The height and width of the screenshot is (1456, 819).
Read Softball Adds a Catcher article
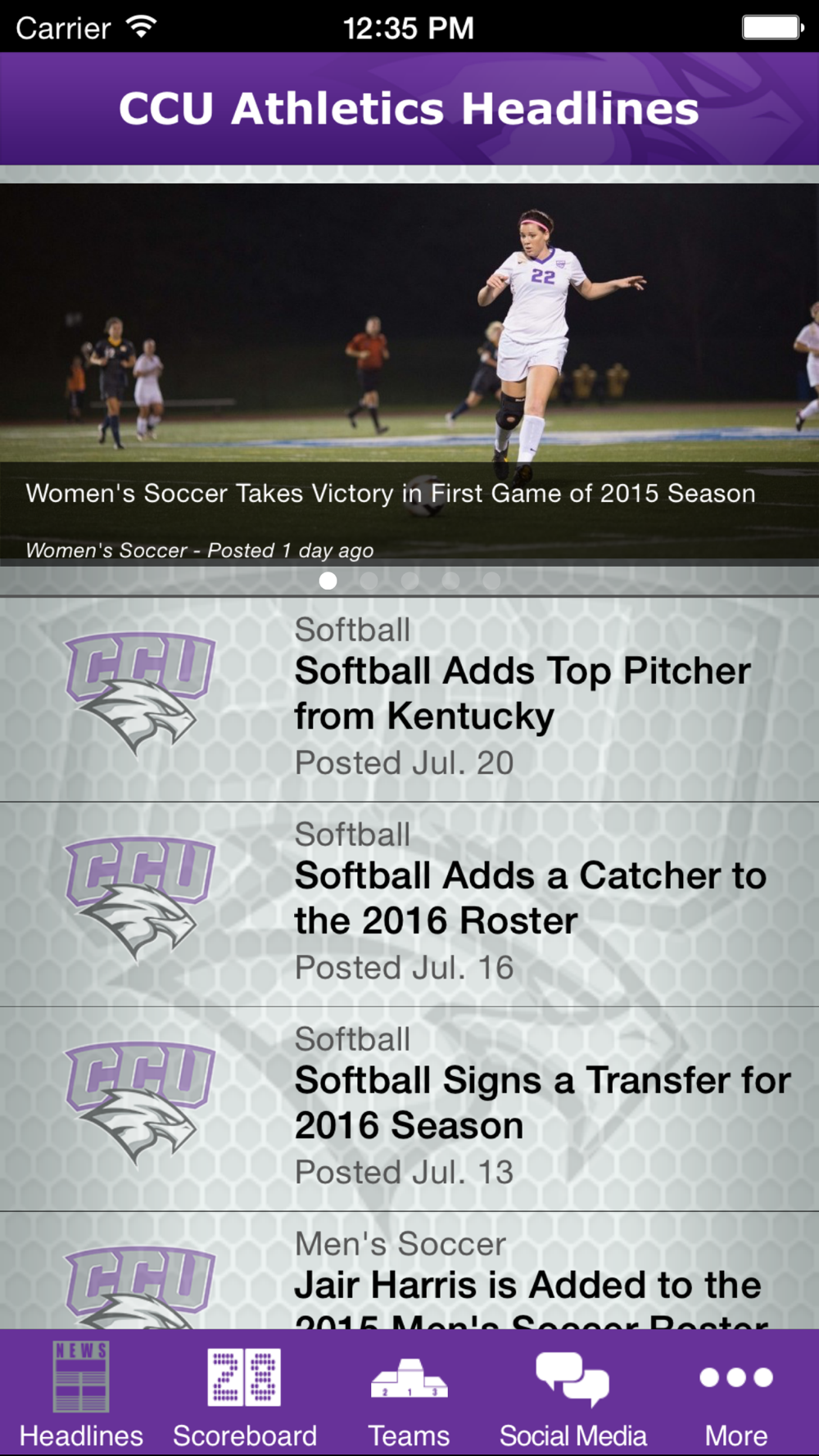click(x=409, y=905)
